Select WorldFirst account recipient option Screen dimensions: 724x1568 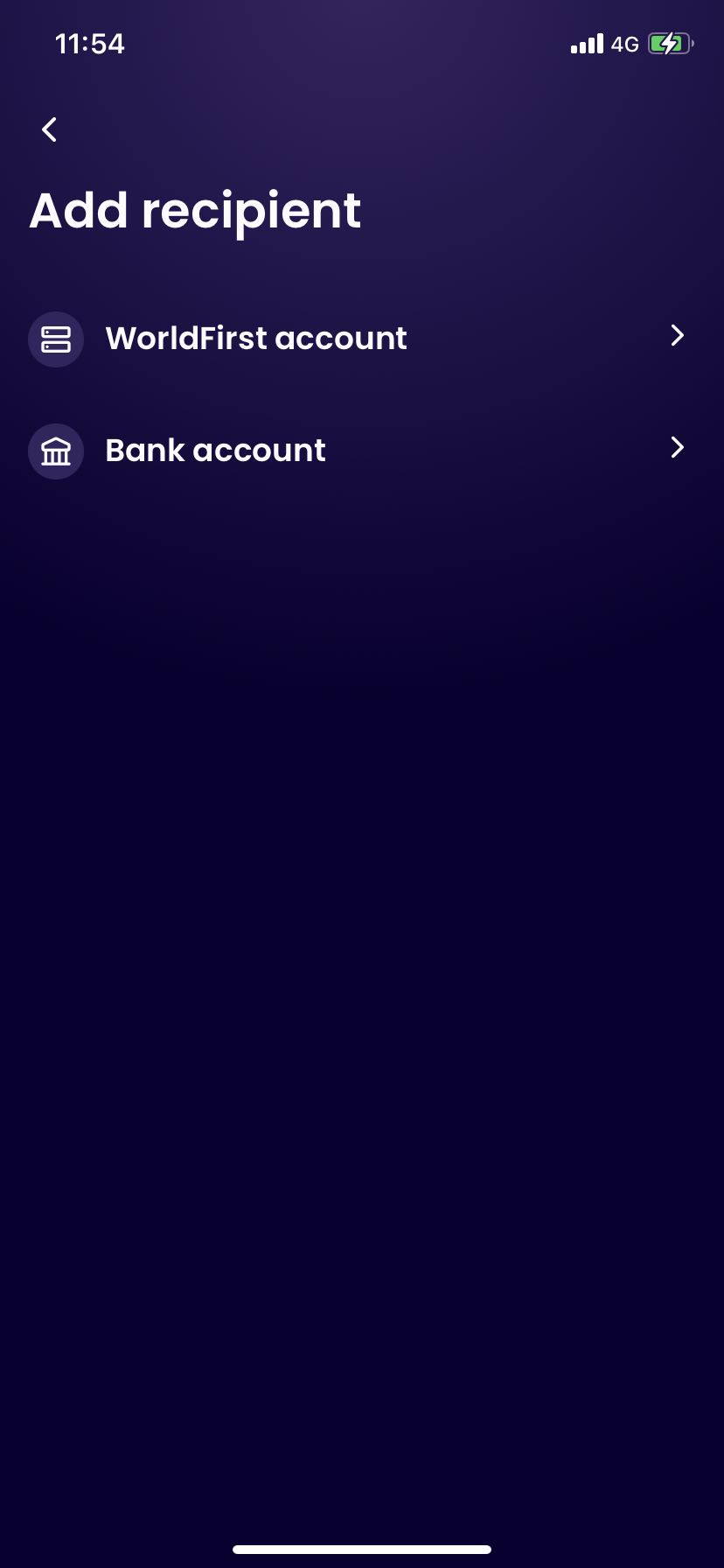click(255, 339)
